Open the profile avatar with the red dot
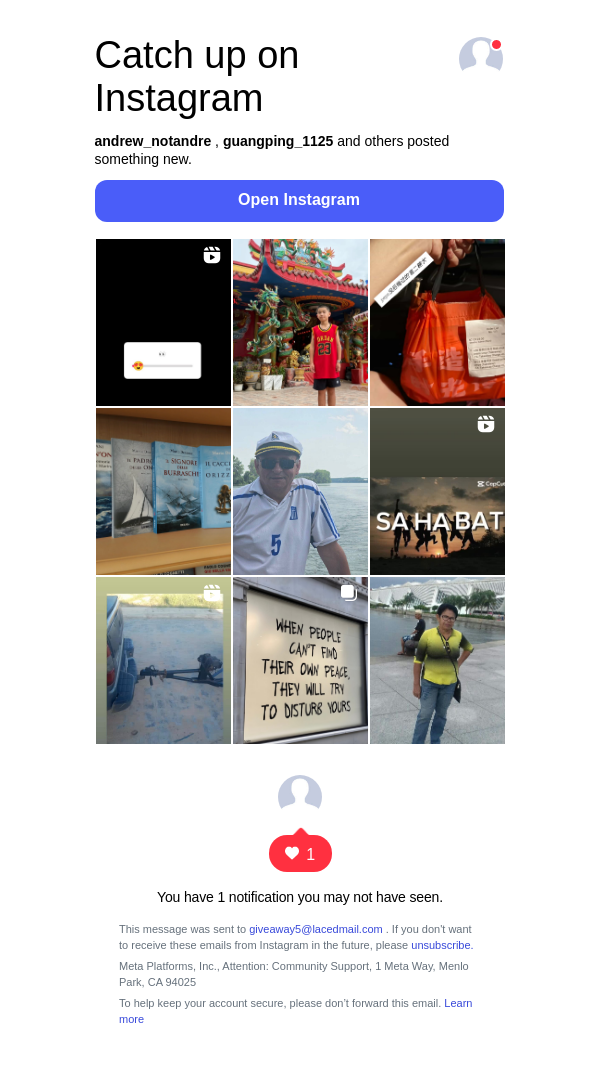The width and height of the screenshot is (600, 1070). point(480,57)
